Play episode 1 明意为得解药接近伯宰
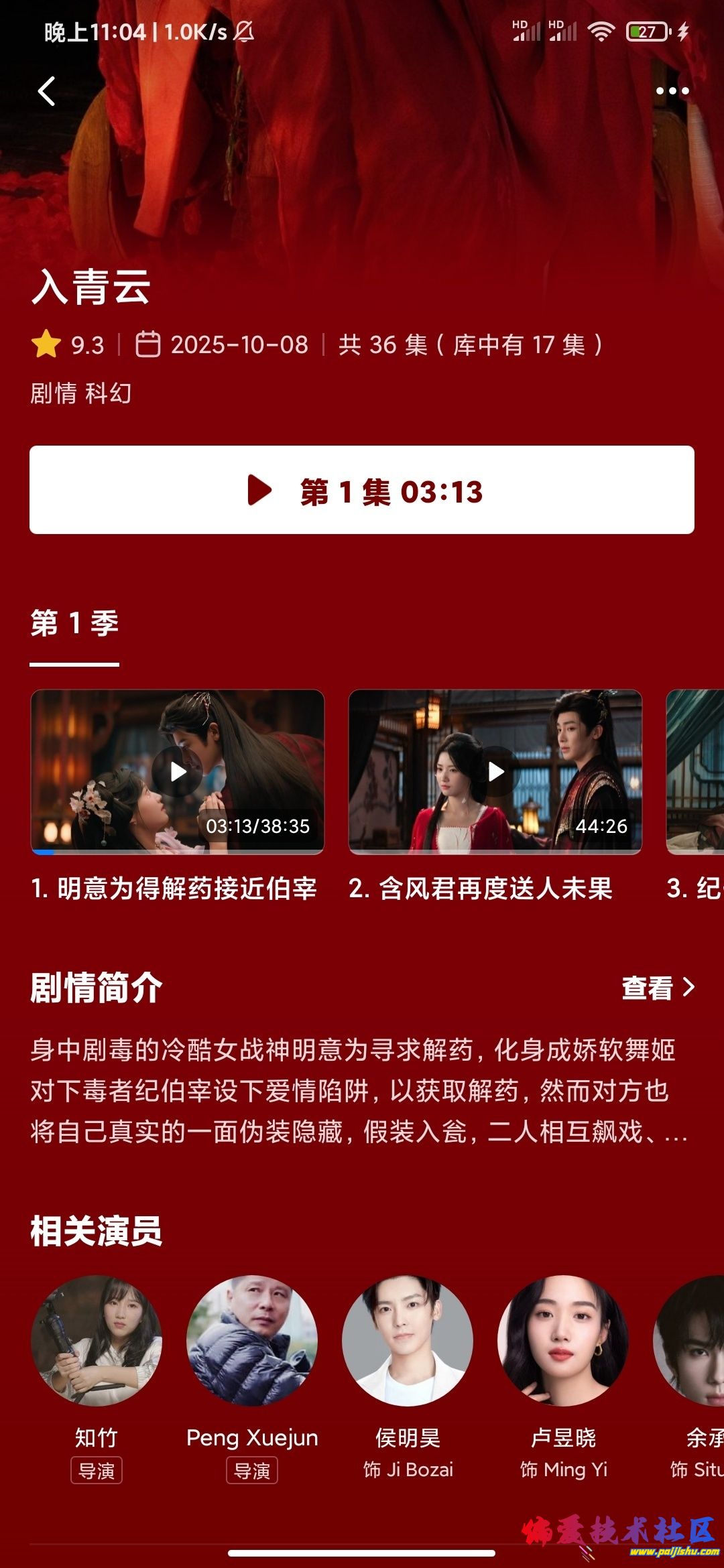Image resolution: width=724 pixels, height=1568 pixels. (178, 772)
